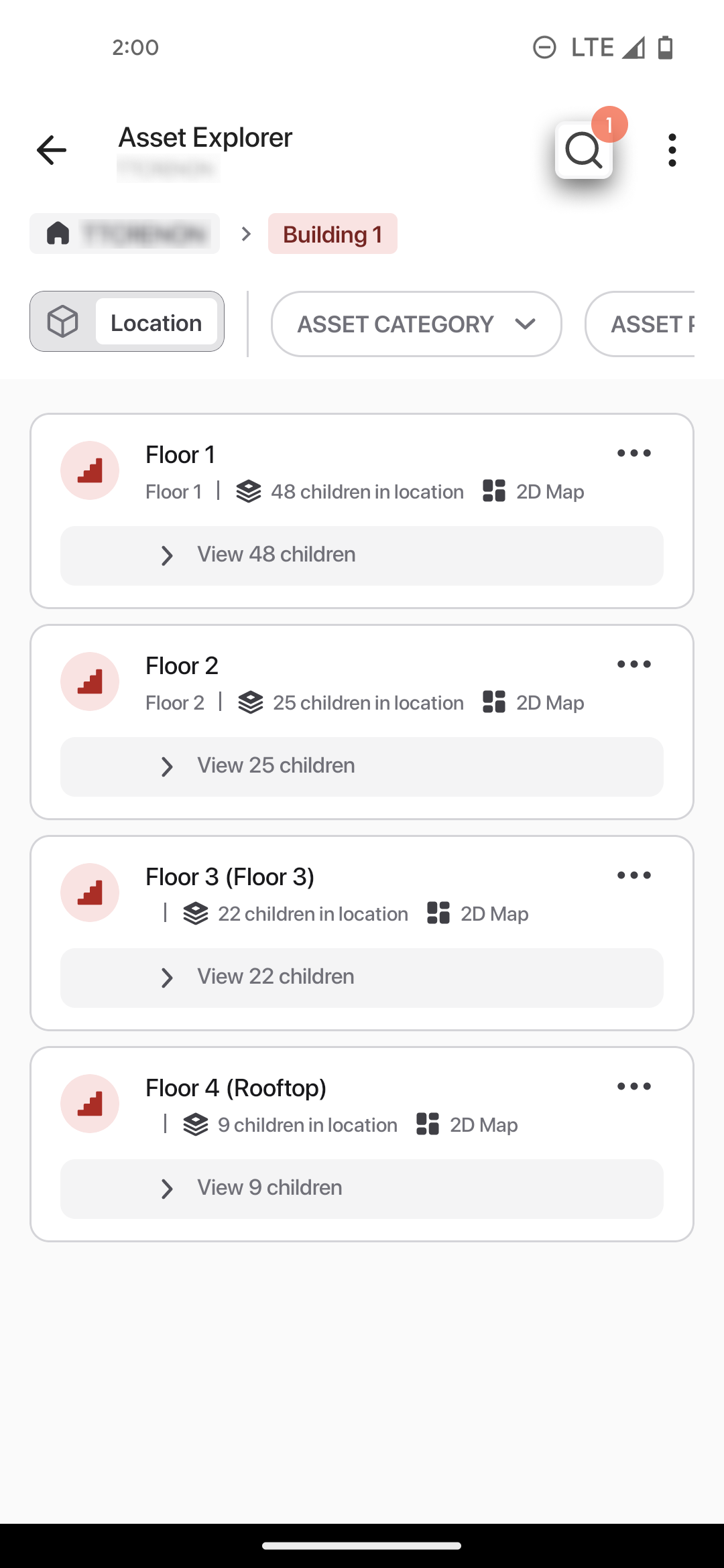
Task: Expand the ASSET CATEGORY dropdown
Action: tap(416, 324)
